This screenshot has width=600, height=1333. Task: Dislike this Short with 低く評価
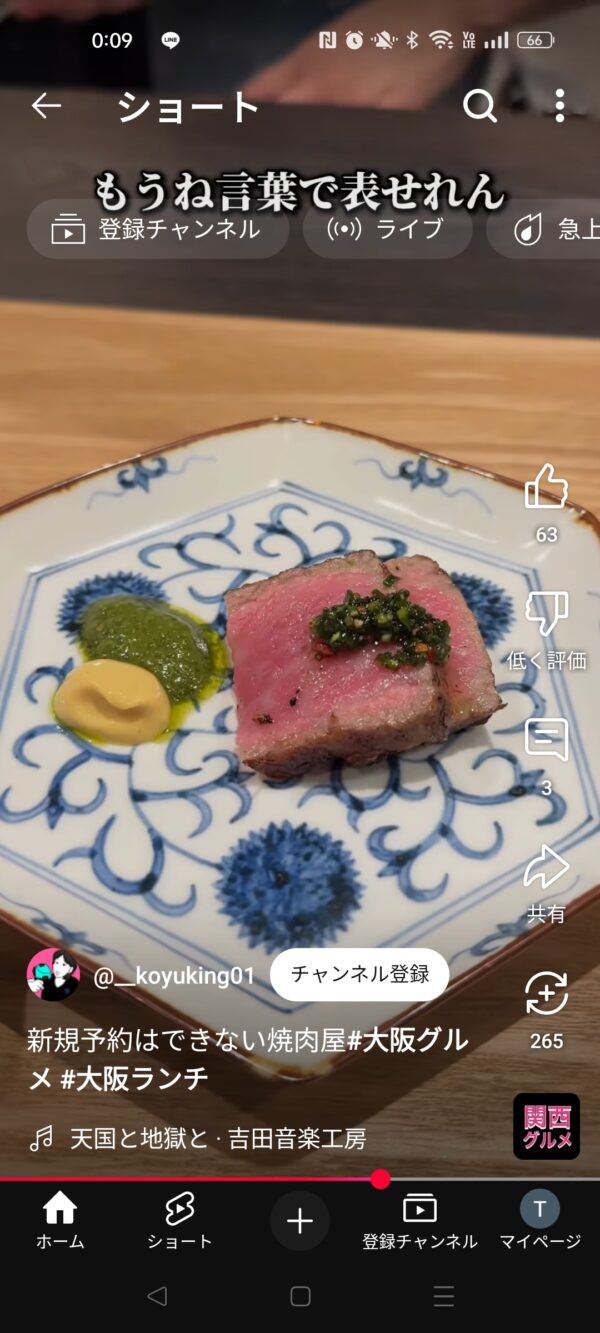pos(546,630)
